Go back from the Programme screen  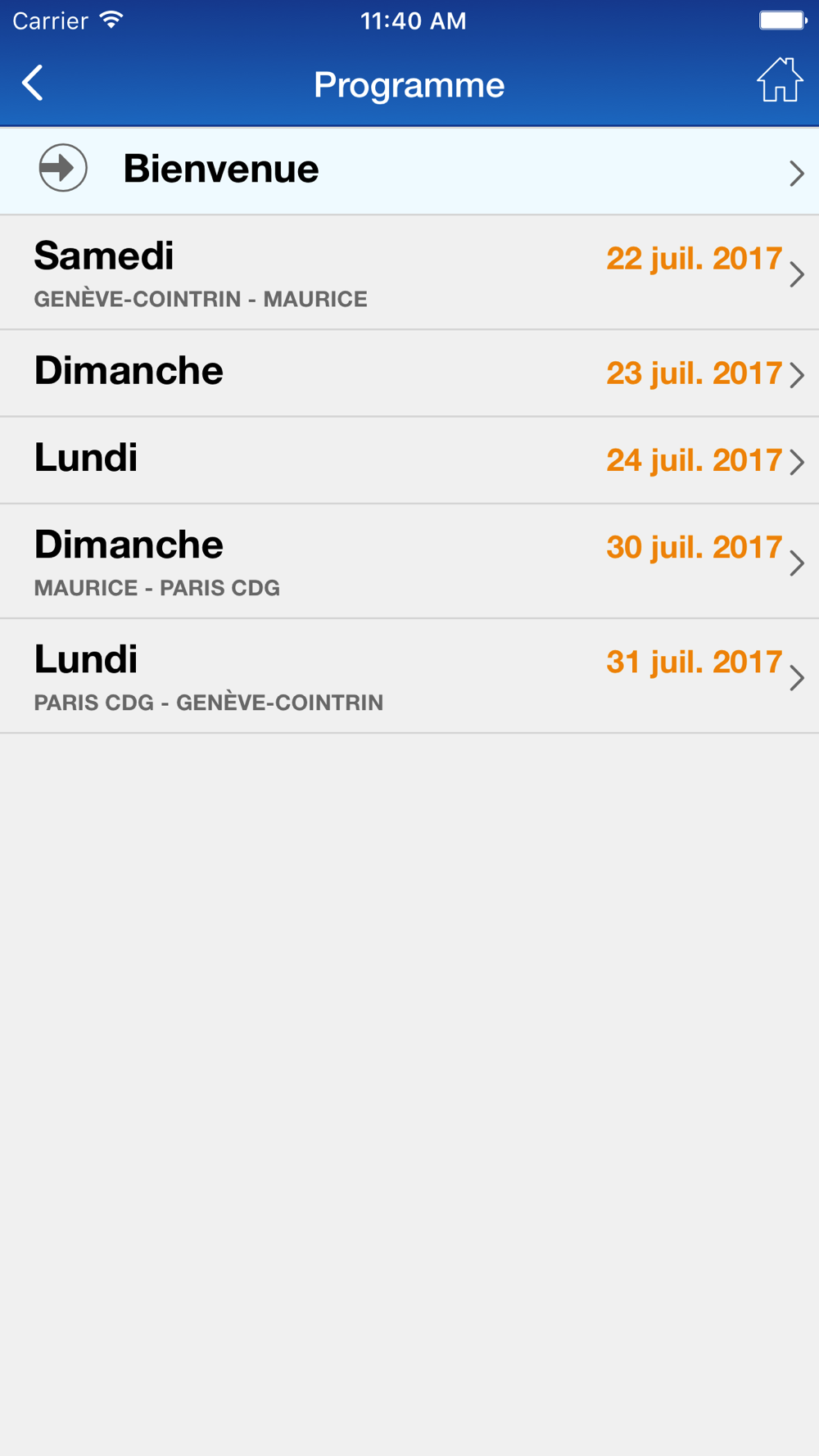tap(33, 83)
